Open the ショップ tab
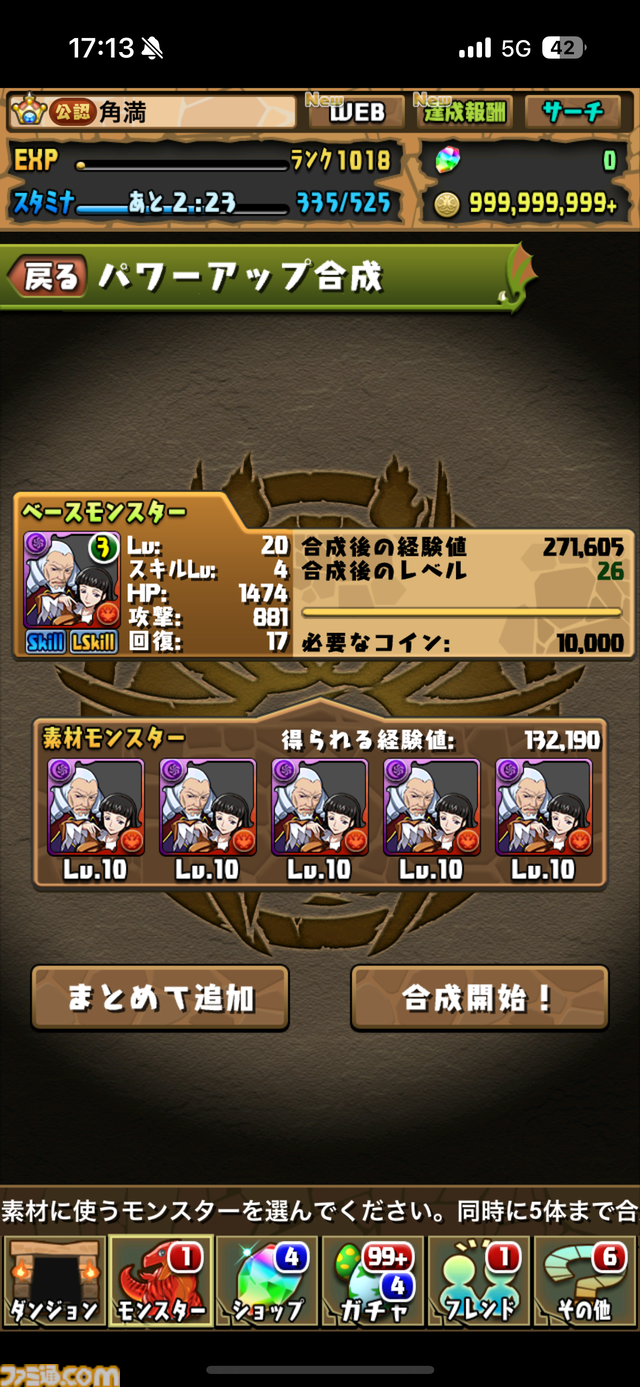 click(x=268, y=1282)
